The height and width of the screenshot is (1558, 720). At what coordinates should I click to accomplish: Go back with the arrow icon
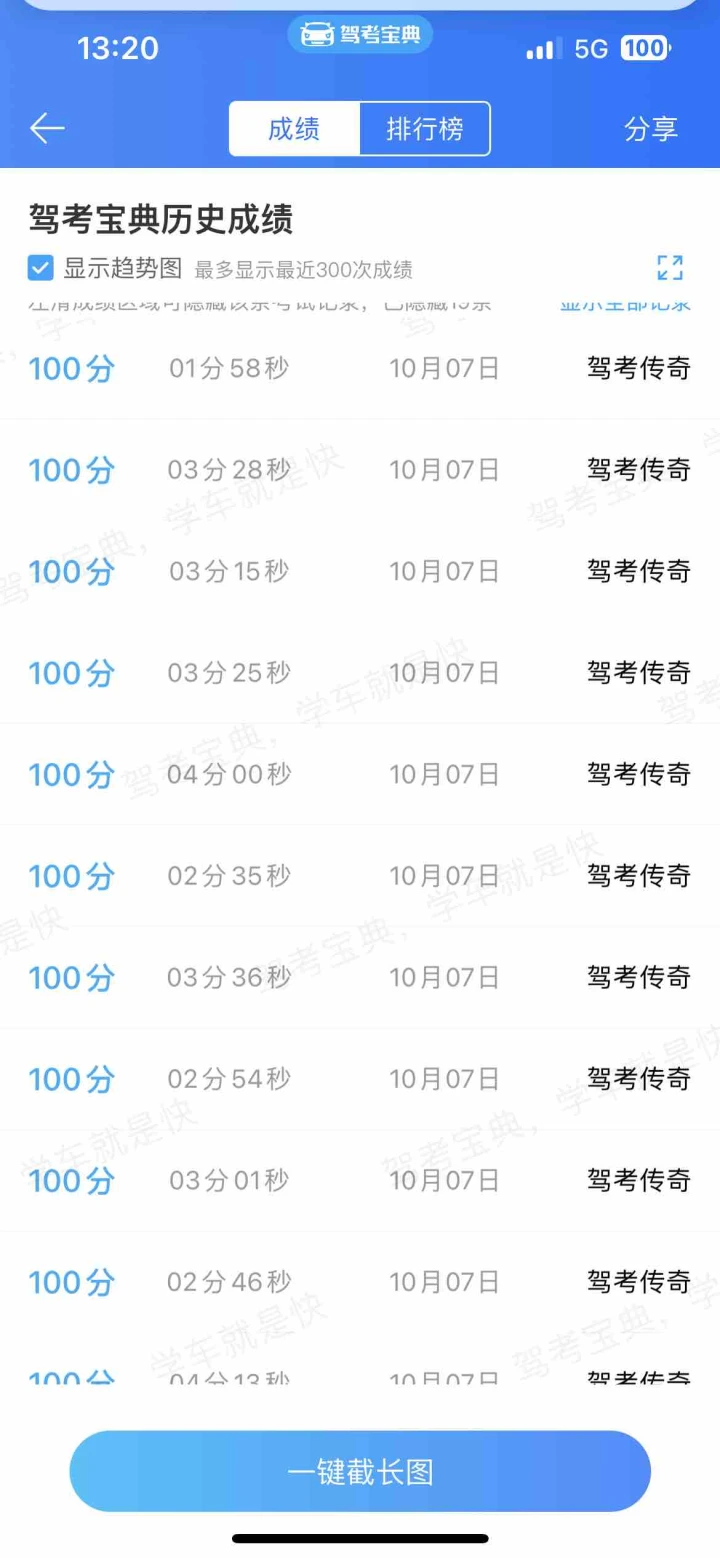coord(47,129)
